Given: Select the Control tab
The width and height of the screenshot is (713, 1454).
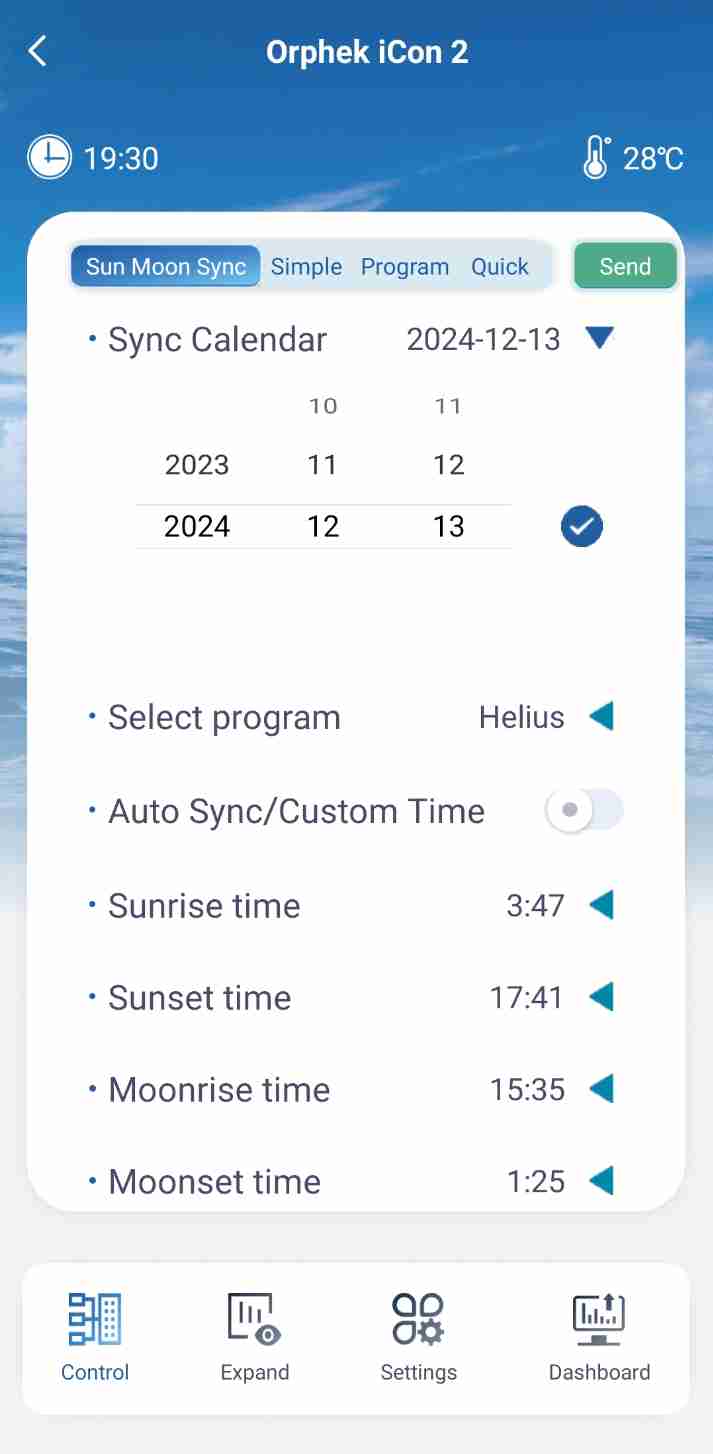Looking at the screenshot, I should pyautogui.click(x=95, y=1337).
